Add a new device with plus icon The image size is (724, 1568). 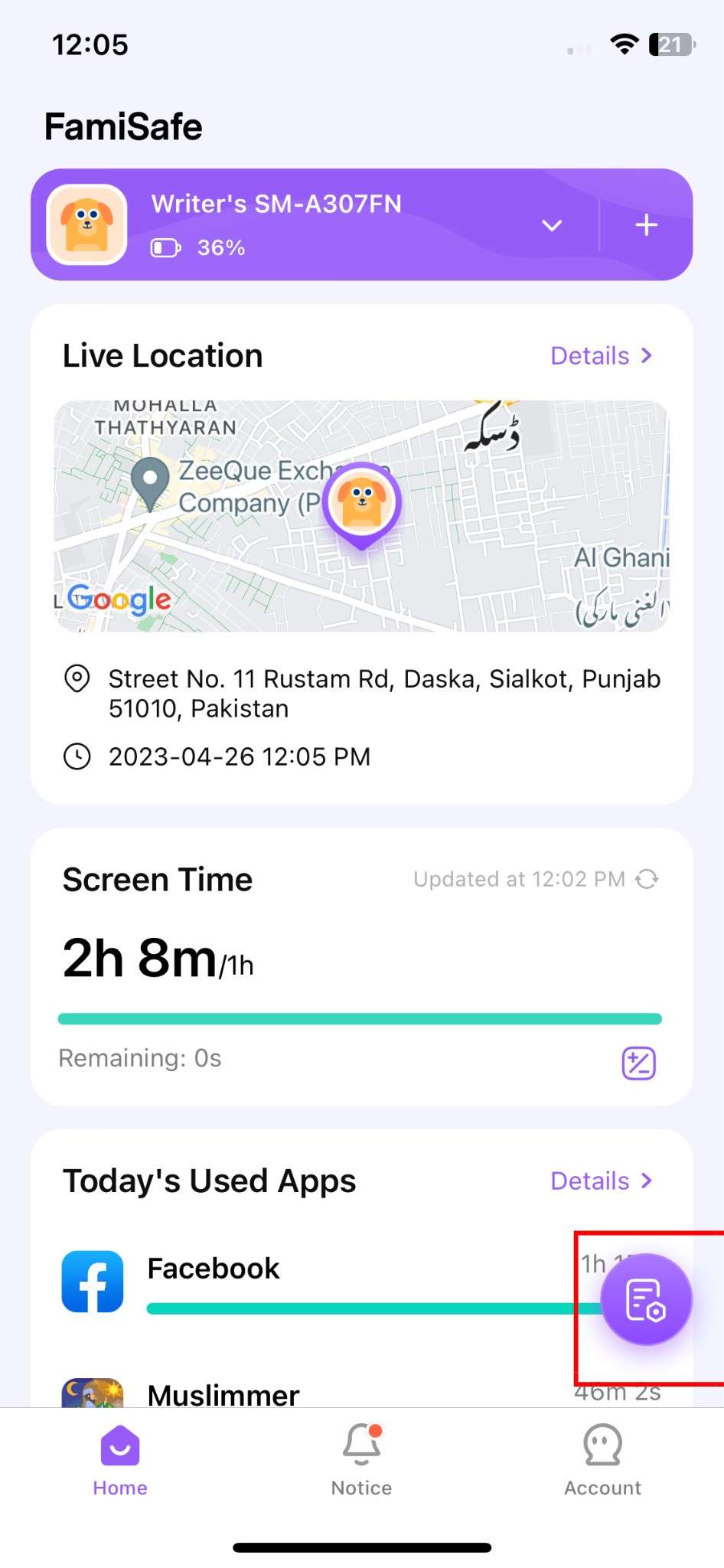tap(646, 225)
